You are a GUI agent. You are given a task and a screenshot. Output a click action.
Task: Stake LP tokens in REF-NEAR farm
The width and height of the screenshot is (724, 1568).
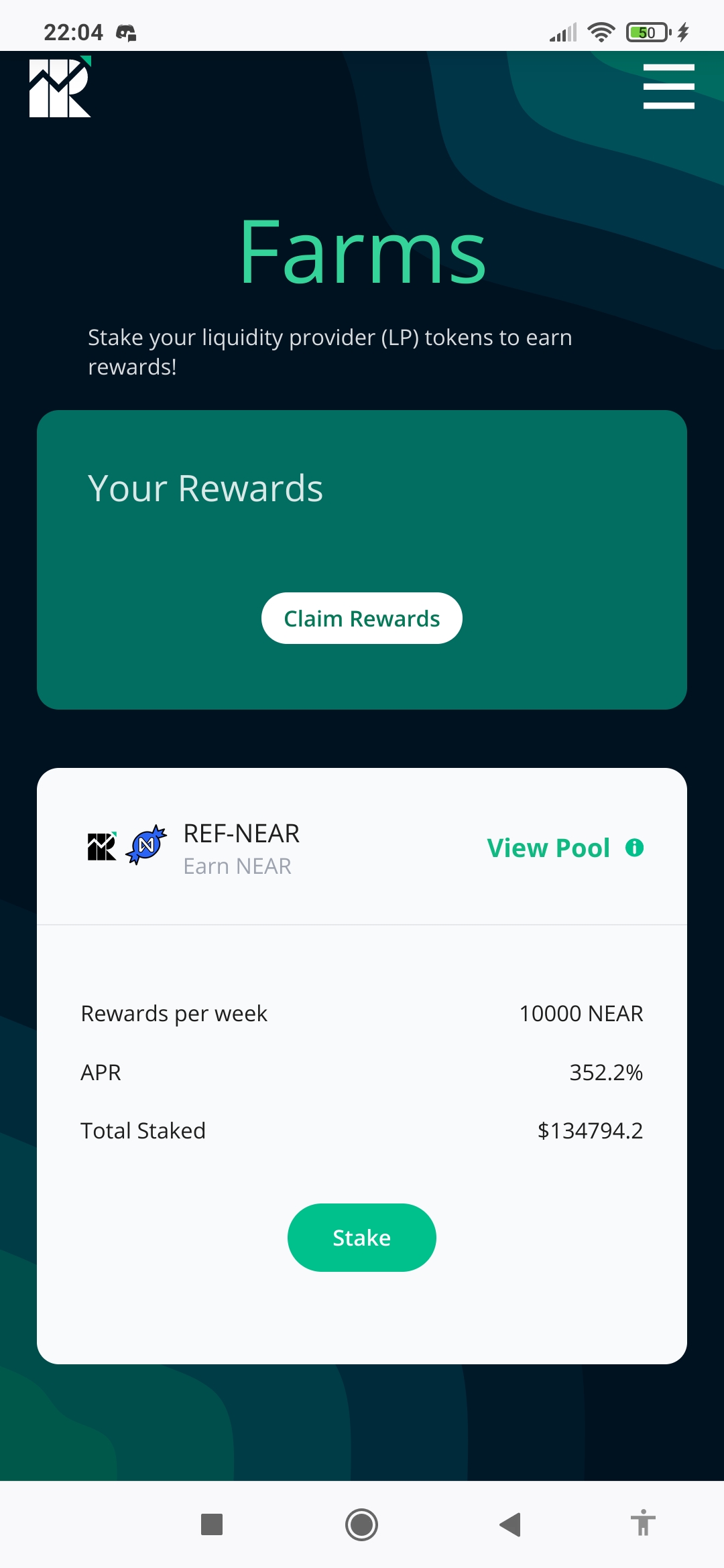[x=362, y=1237]
